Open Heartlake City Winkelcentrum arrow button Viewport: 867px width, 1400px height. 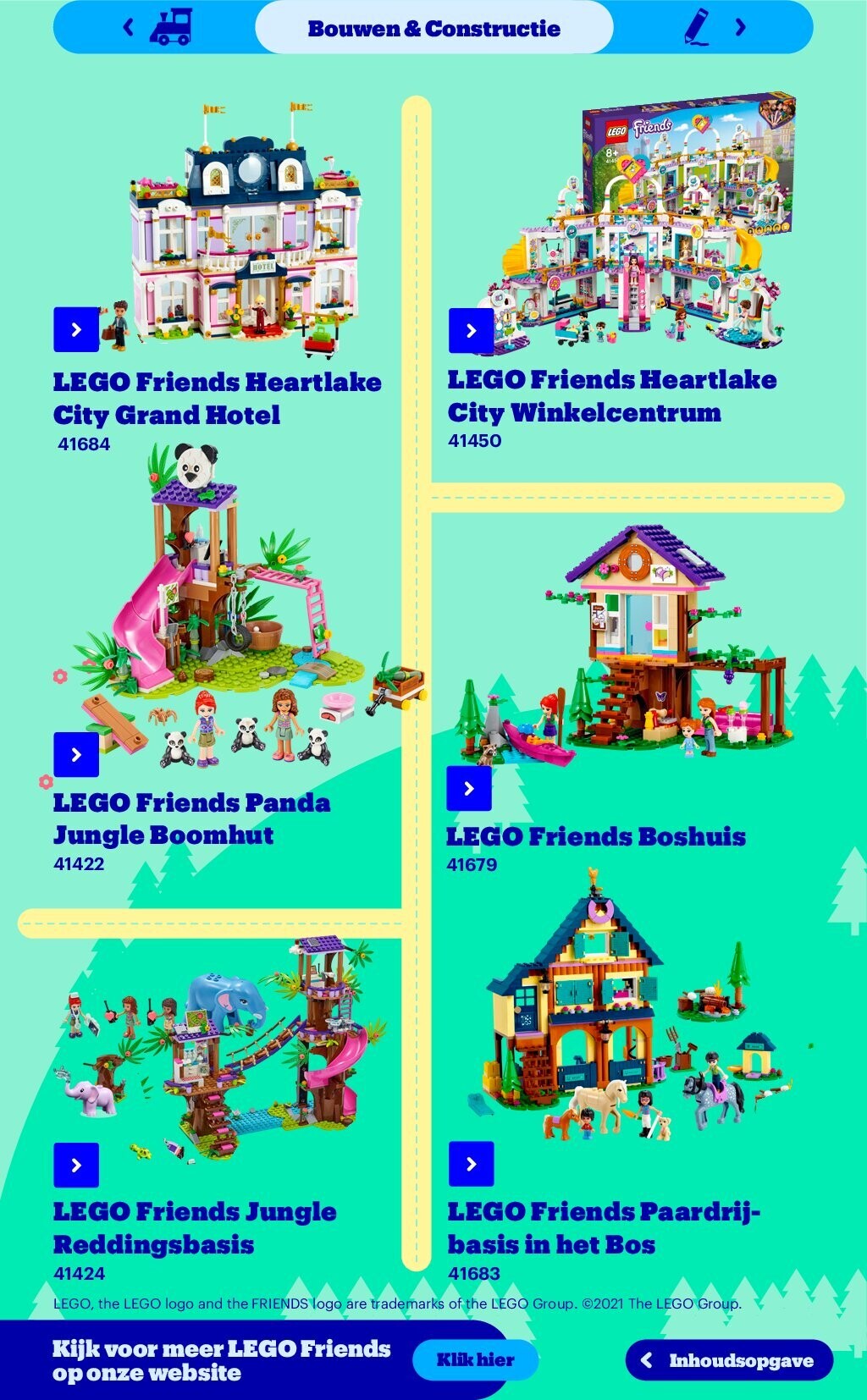(x=472, y=330)
